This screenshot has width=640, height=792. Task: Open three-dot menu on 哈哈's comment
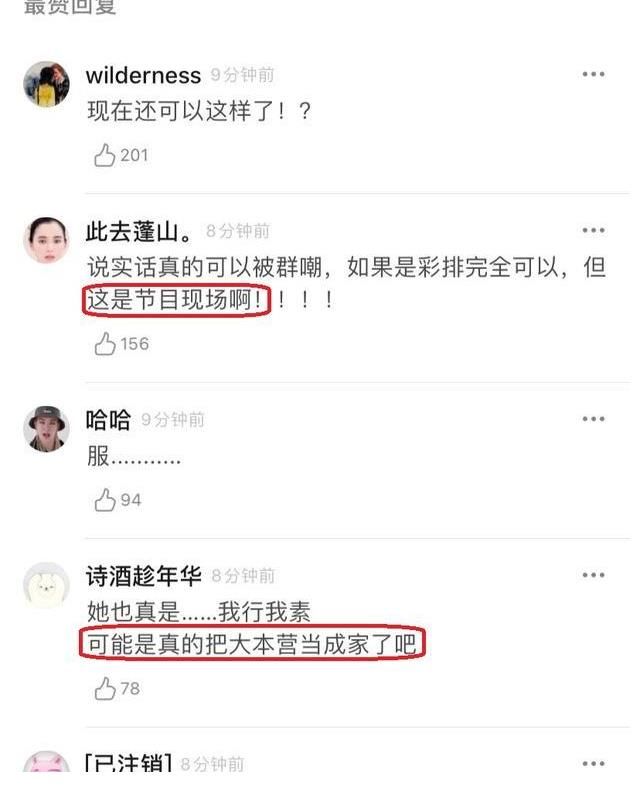pyautogui.click(x=593, y=419)
